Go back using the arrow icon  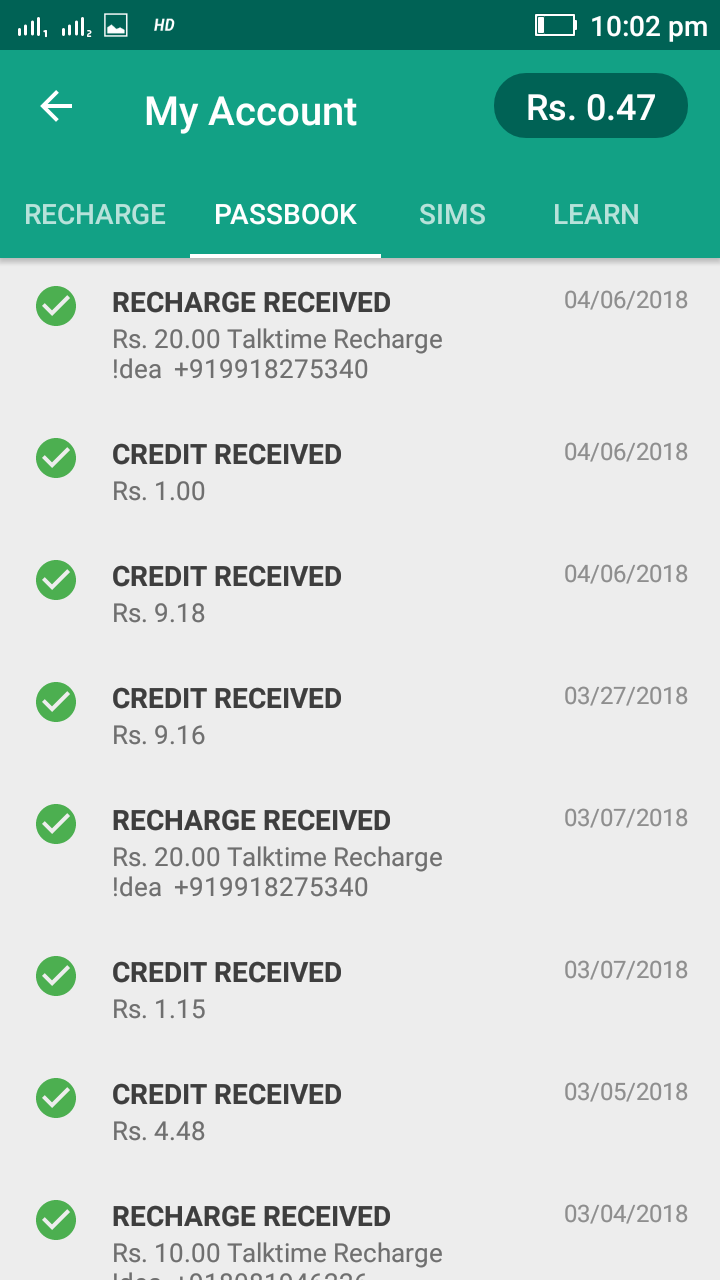click(56, 107)
